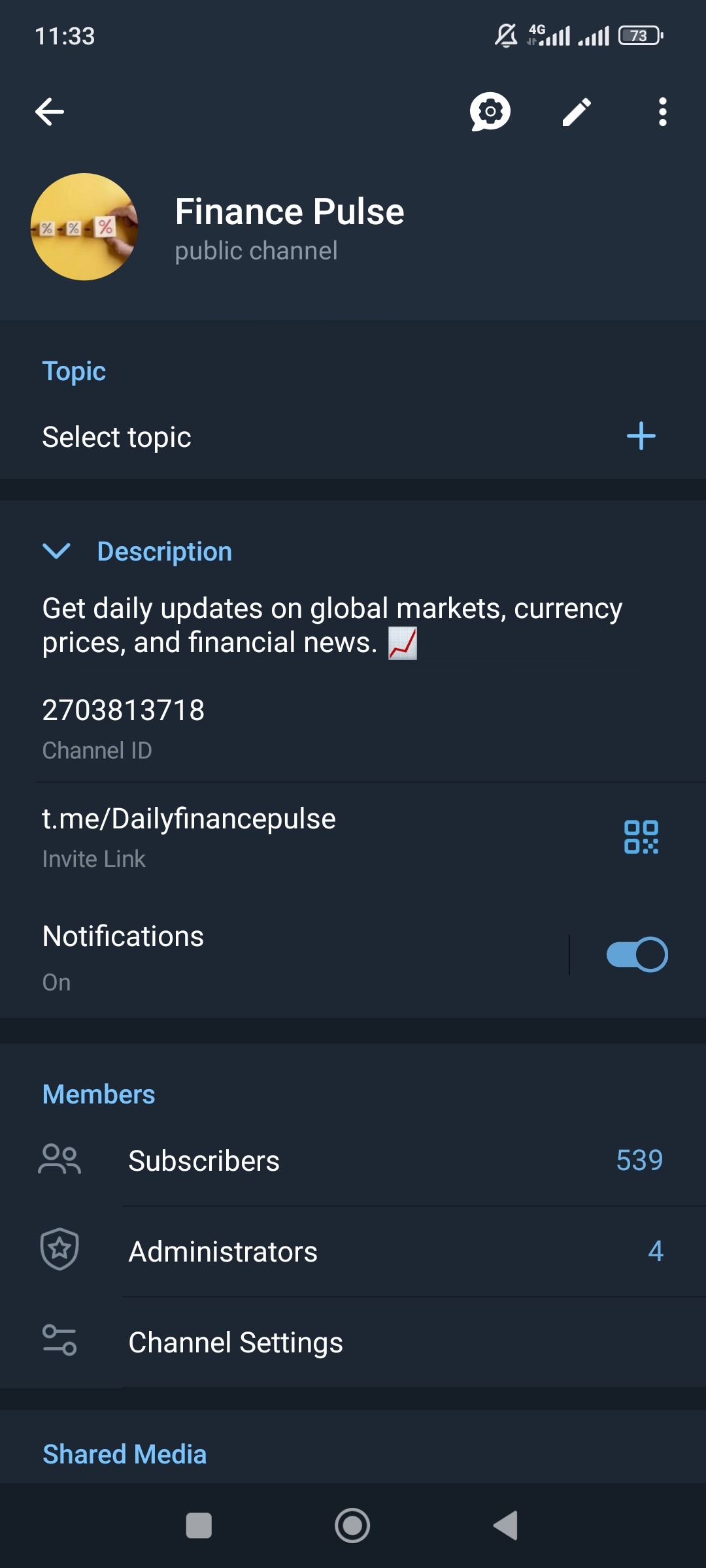Screen dimensions: 706x1568
Task: Open the Administrators list
Action: click(x=353, y=1252)
